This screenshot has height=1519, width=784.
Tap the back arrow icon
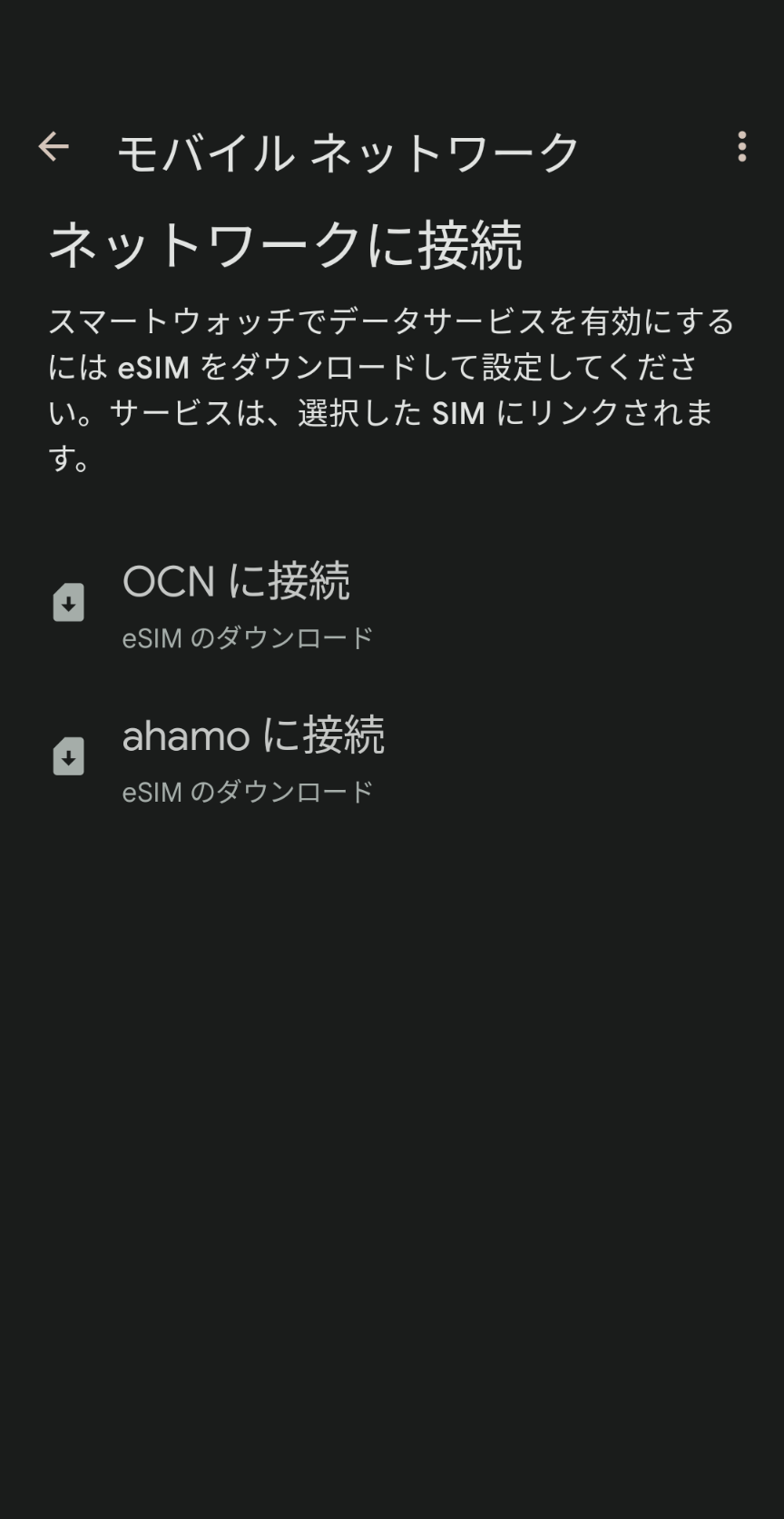[x=53, y=147]
